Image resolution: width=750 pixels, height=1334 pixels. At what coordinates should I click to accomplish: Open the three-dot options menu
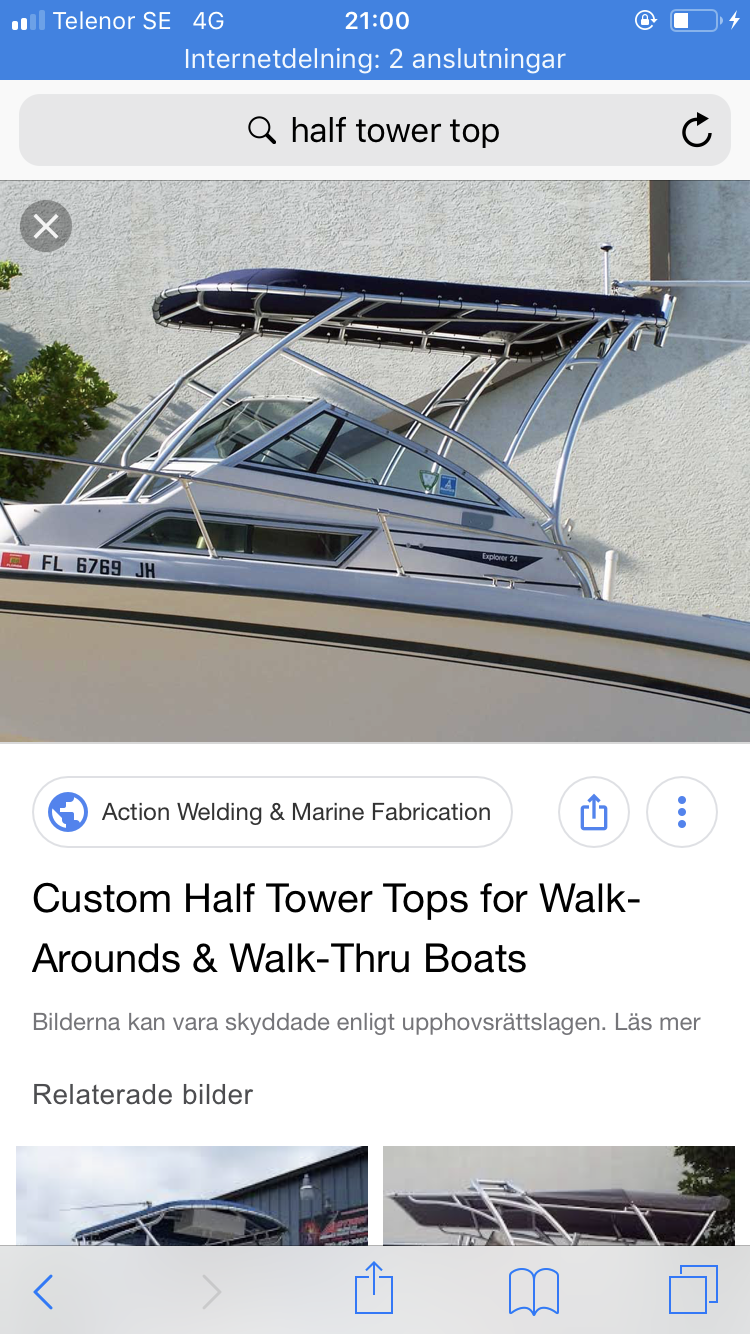[682, 812]
